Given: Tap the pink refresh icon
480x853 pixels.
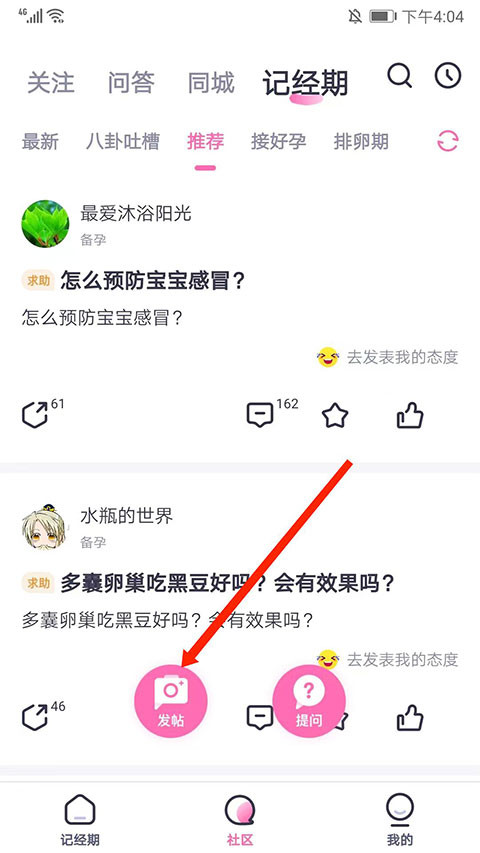Looking at the screenshot, I should tap(448, 141).
